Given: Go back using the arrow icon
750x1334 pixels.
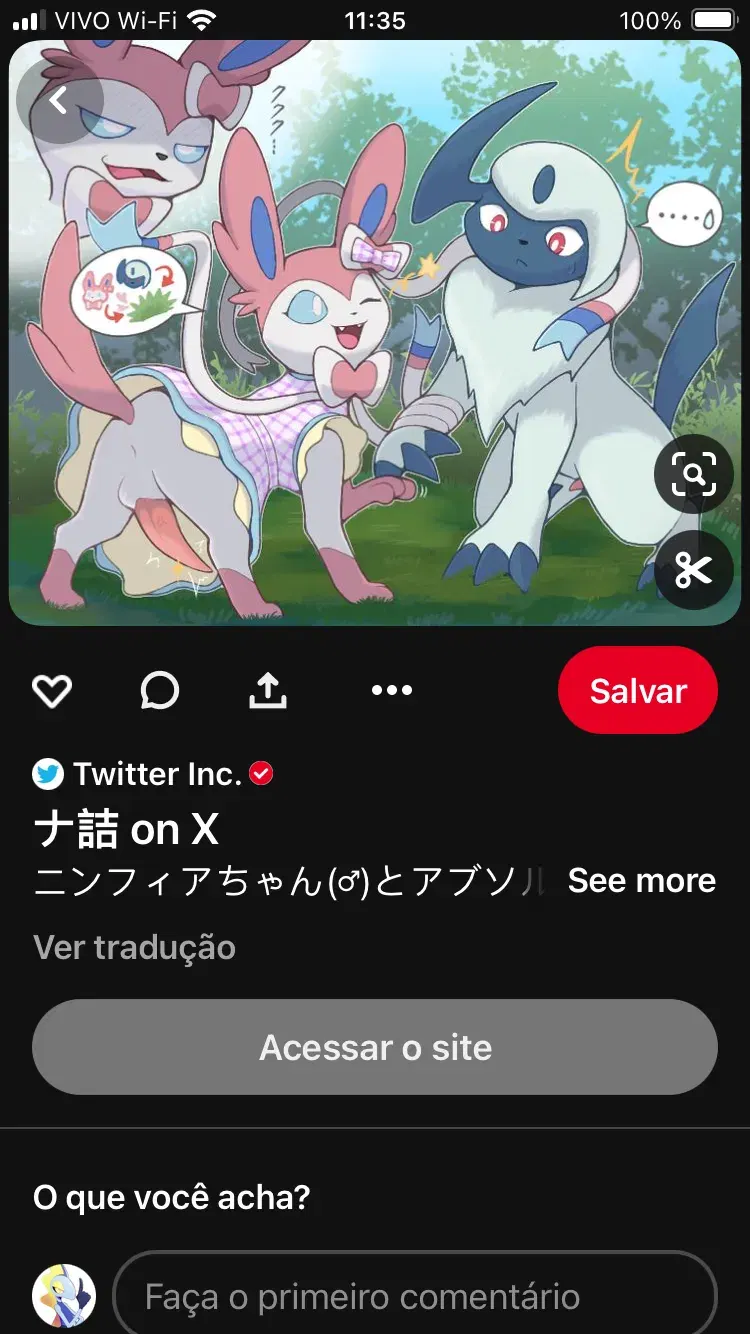Looking at the screenshot, I should tap(58, 100).
